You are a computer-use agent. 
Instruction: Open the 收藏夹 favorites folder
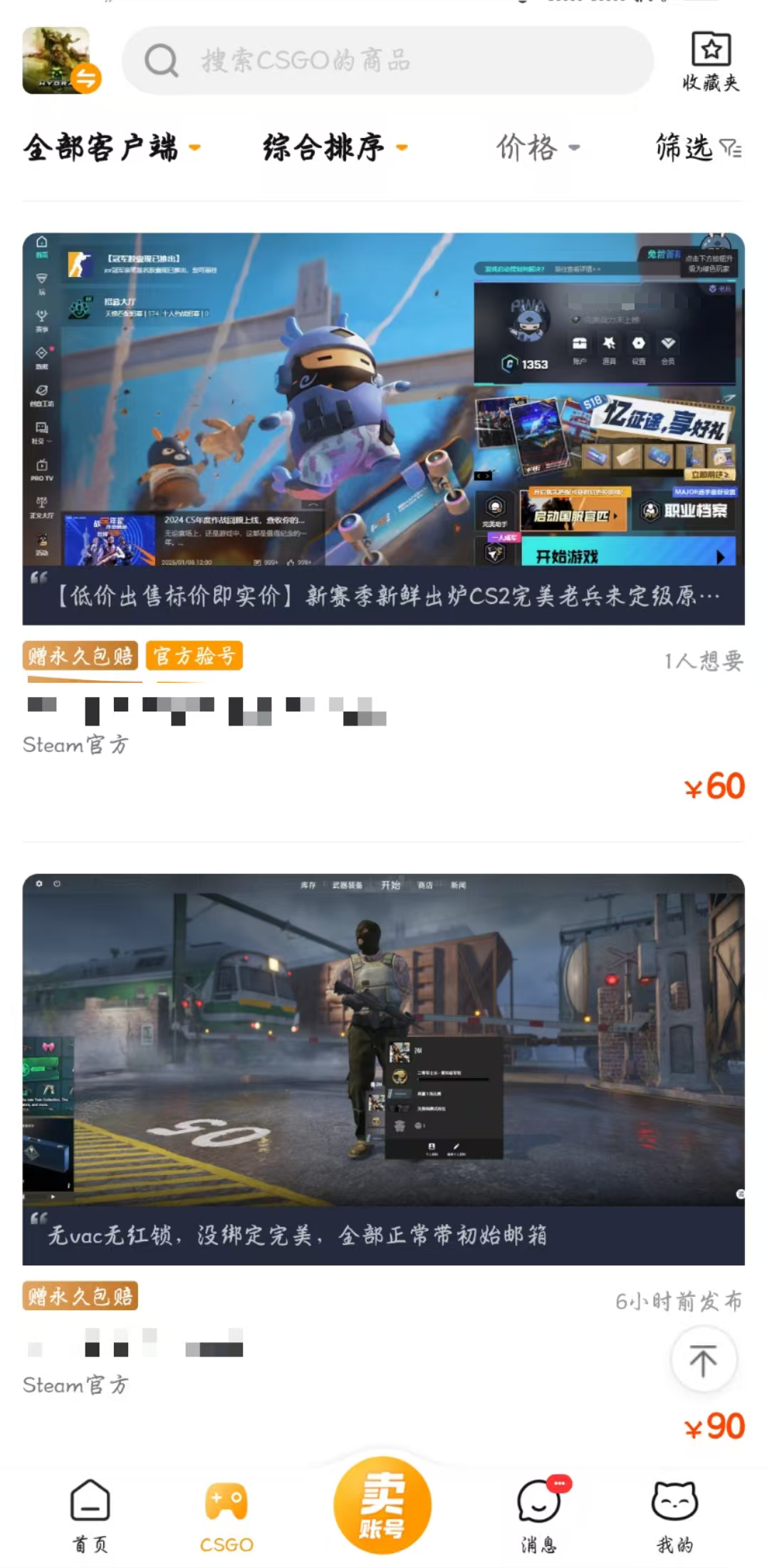pos(711,62)
